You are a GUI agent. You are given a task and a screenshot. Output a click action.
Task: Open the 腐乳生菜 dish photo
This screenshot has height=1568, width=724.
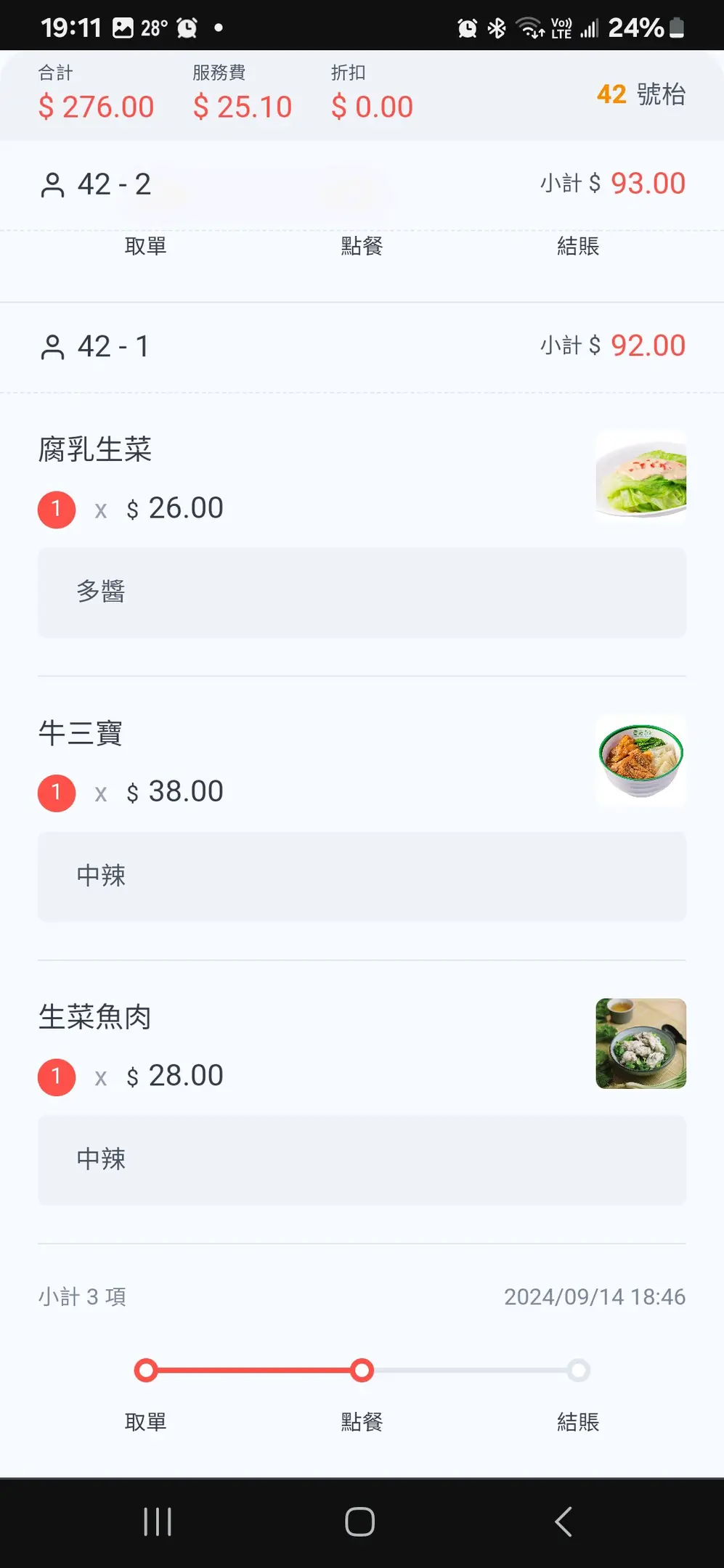click(x=640, y=475)
